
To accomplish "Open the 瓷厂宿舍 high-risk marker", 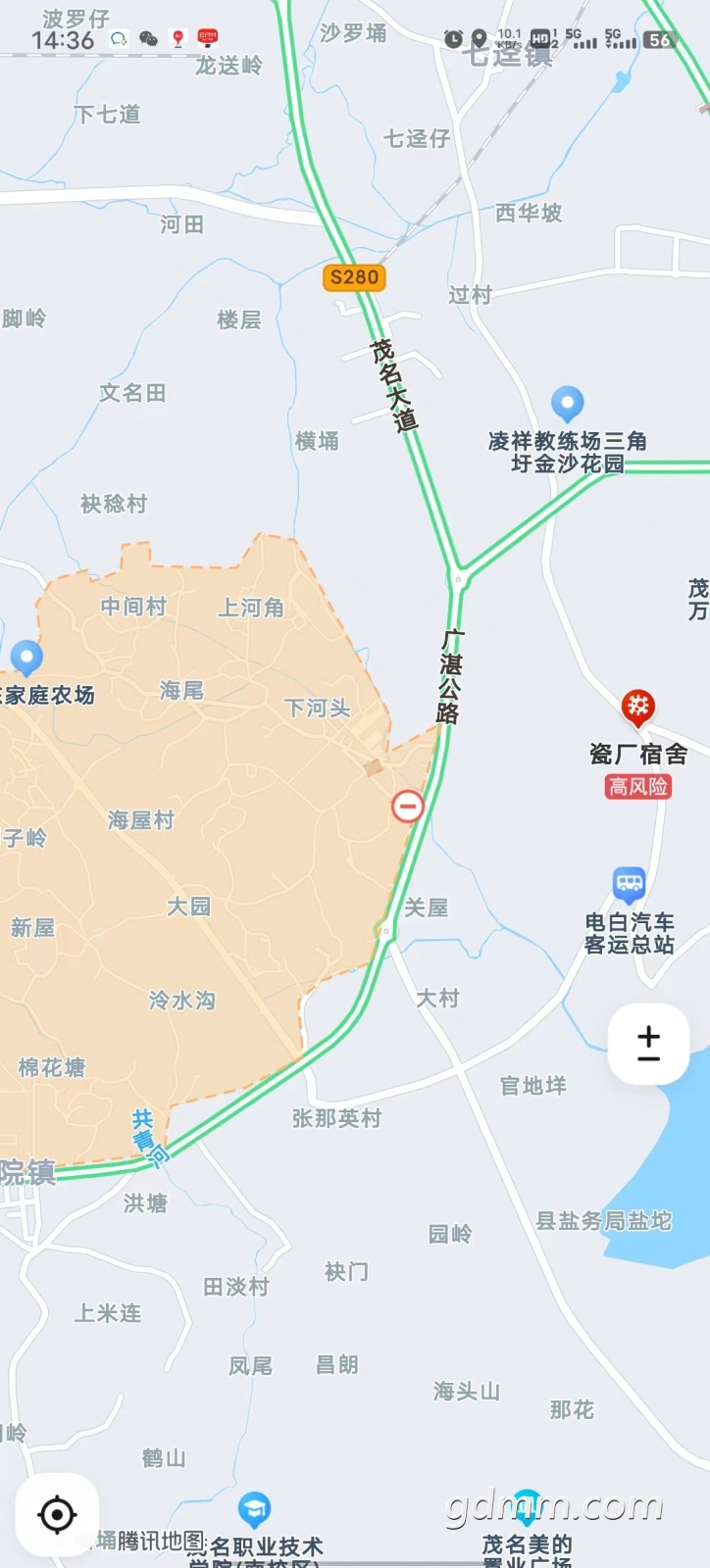I will click(x=638, y=708).
